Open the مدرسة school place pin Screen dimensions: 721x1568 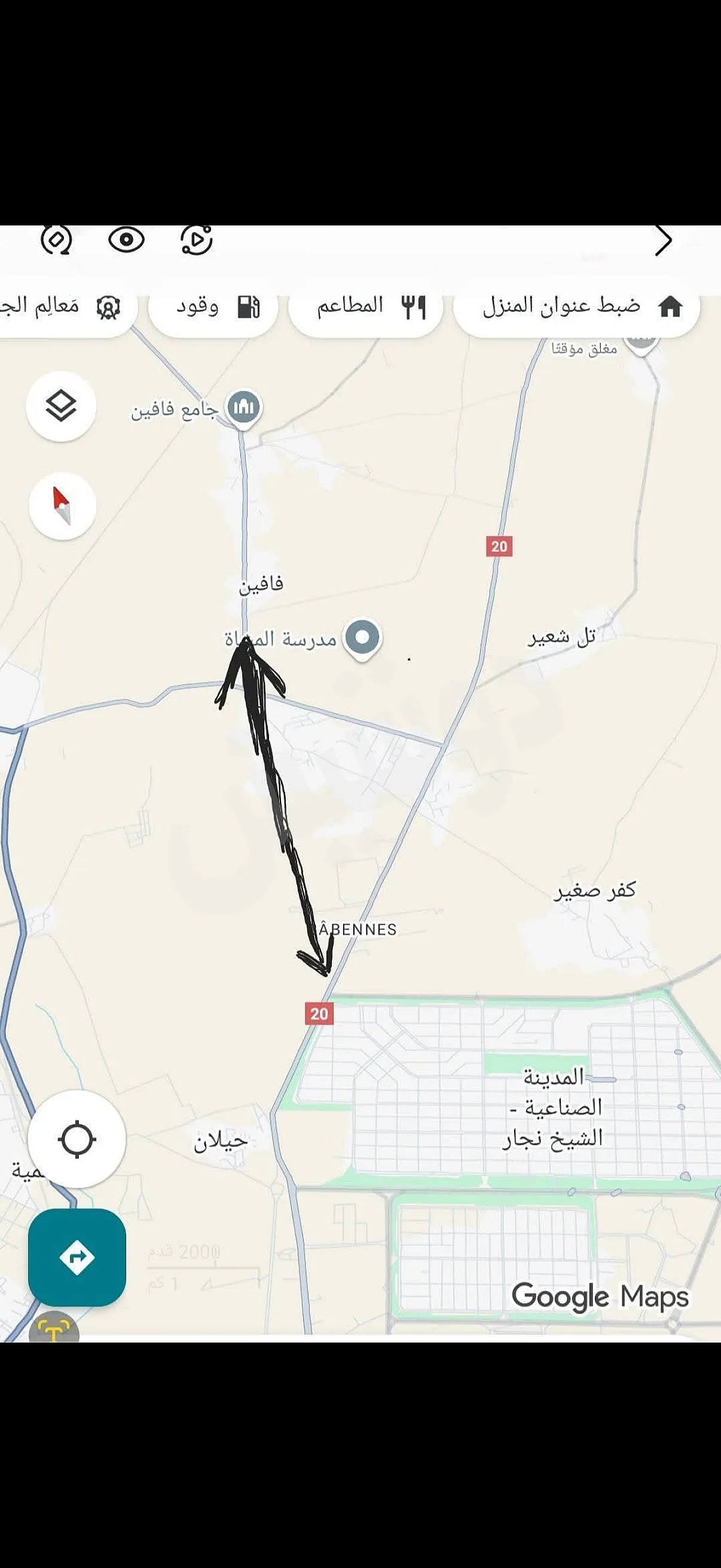pyautogui.click(x=362, y=638)
